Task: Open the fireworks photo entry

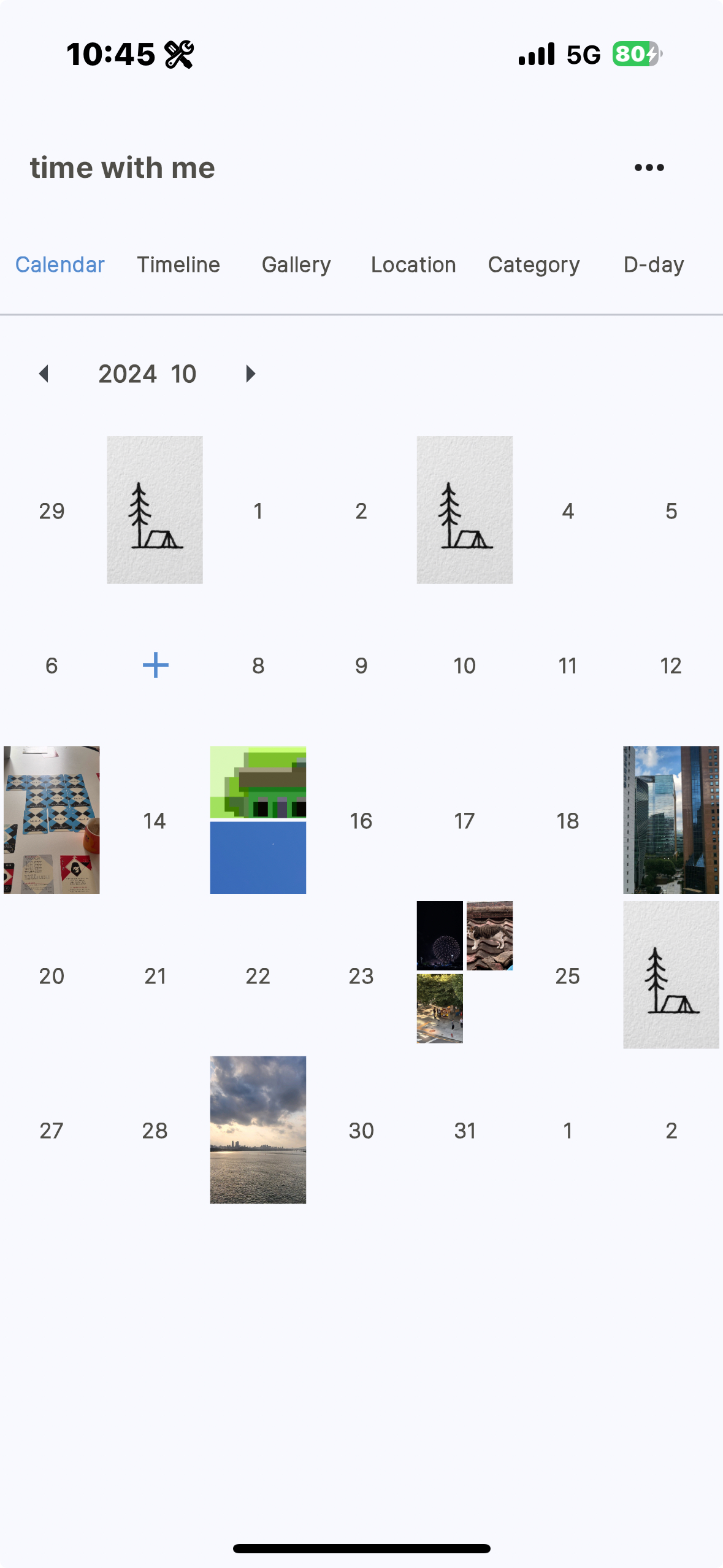Action: 440,936
